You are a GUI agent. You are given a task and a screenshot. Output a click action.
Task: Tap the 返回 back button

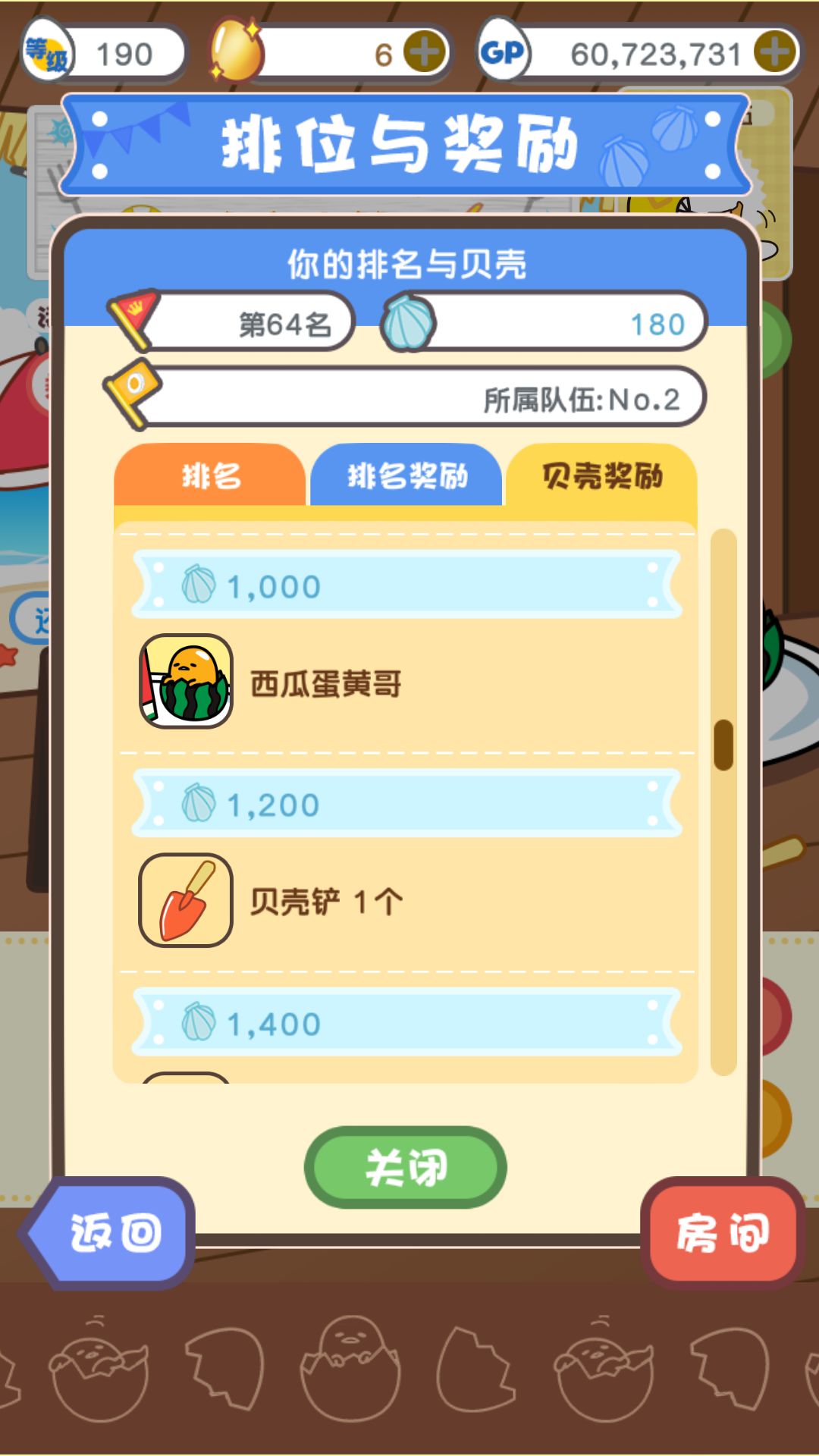114,1232
